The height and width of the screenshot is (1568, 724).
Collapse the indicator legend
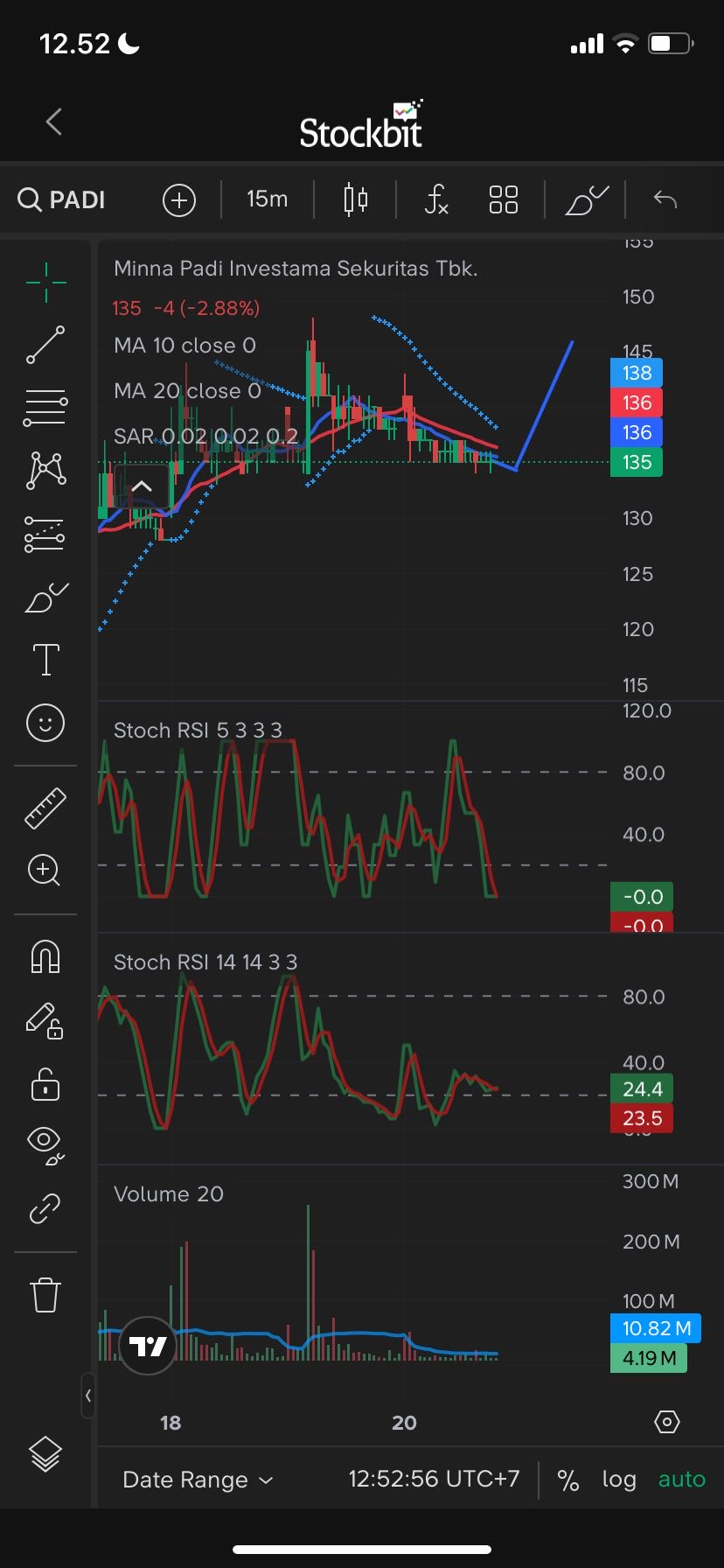(x=142, y=487)
